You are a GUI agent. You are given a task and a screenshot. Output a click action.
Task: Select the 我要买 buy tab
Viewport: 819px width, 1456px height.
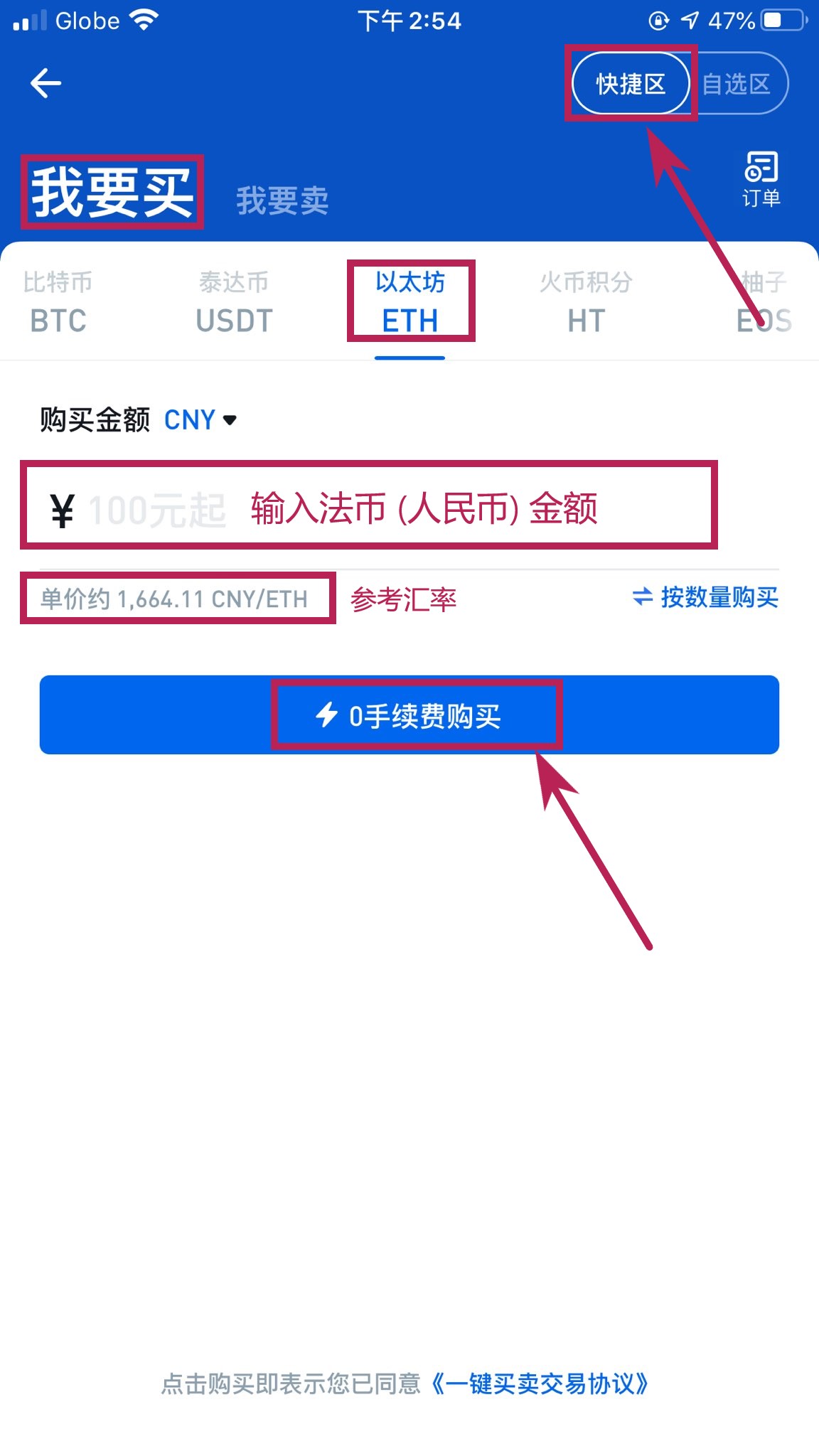pyautogui.click(x=112, y=192)
